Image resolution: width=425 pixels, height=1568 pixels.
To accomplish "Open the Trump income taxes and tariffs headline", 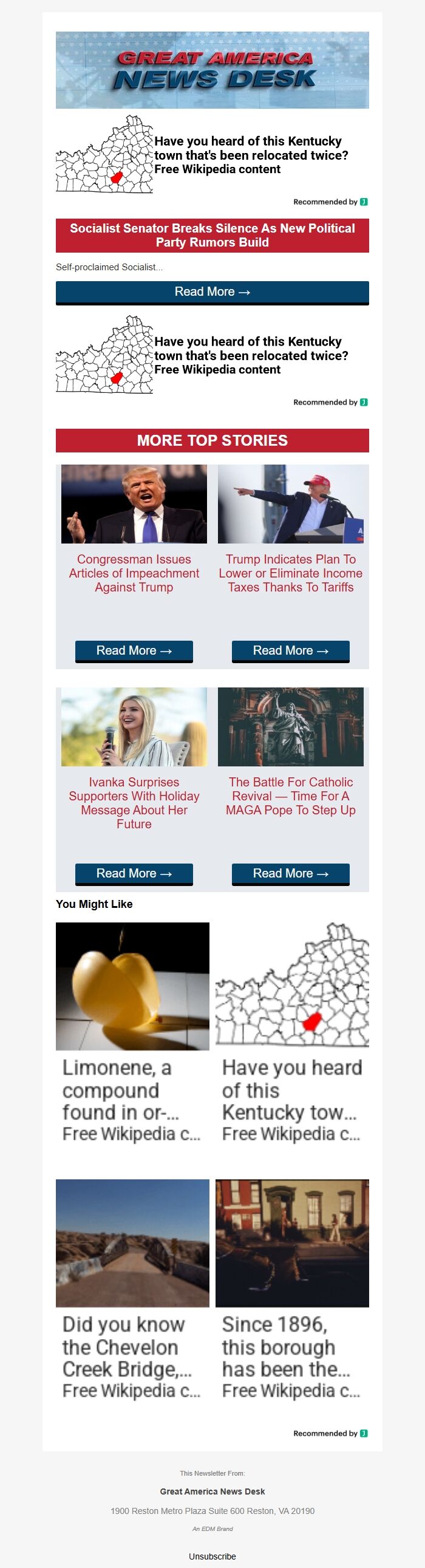I will [x=290, y=573].
